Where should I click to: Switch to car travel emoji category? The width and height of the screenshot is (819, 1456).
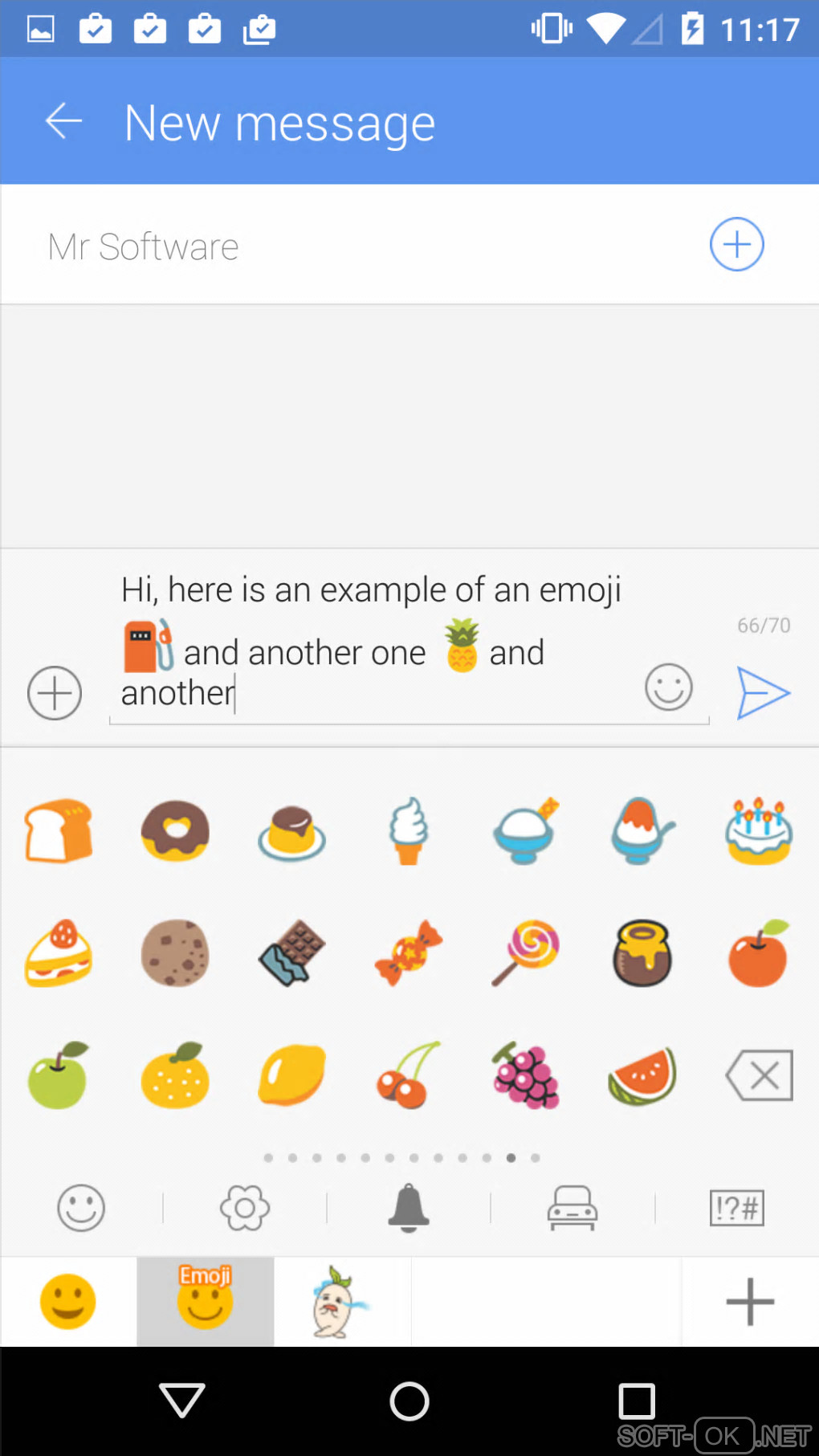pyautogui.click(x=572, y=1207)
